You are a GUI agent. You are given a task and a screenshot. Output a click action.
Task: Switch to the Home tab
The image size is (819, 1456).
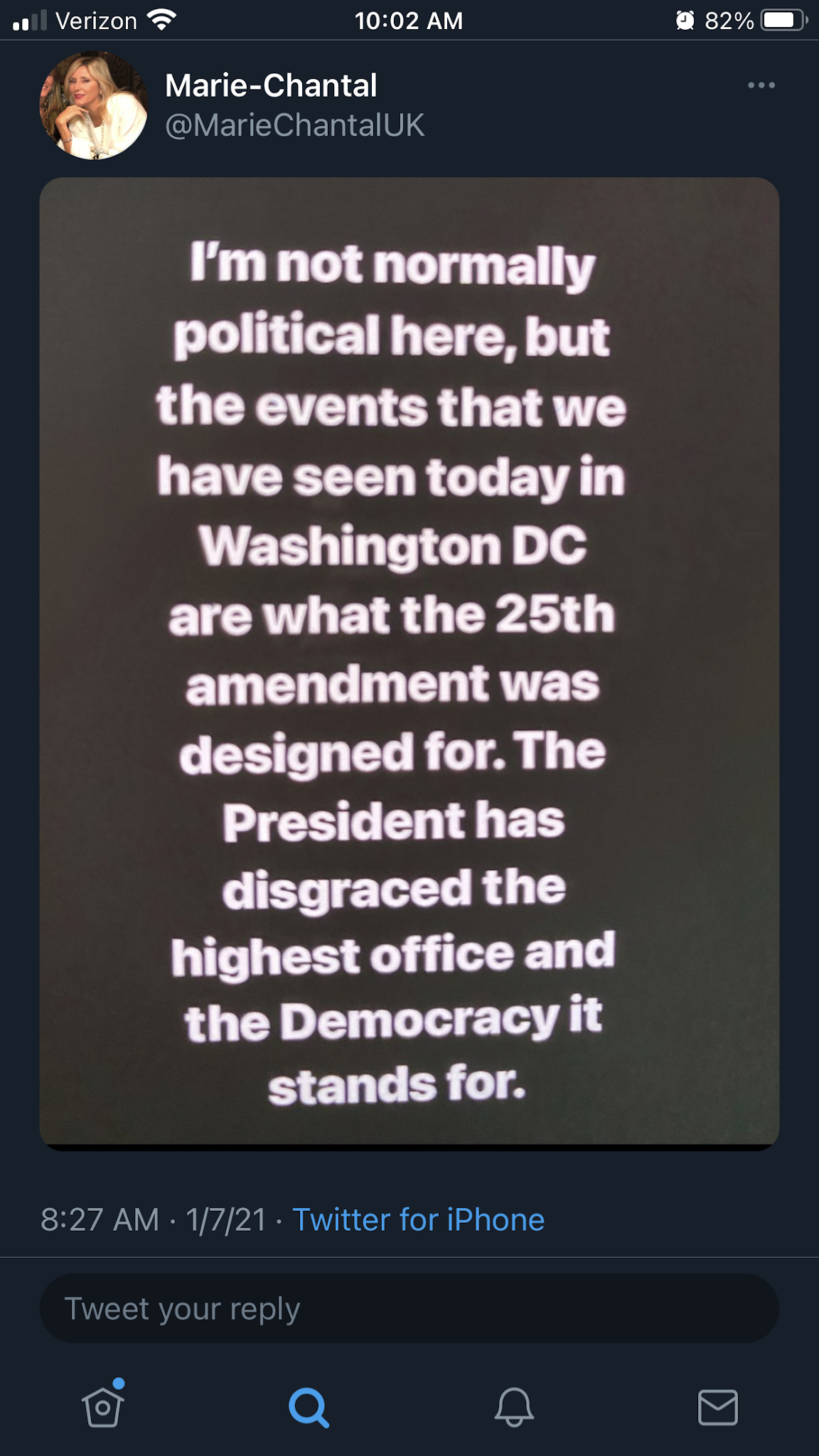(103, 1406)
